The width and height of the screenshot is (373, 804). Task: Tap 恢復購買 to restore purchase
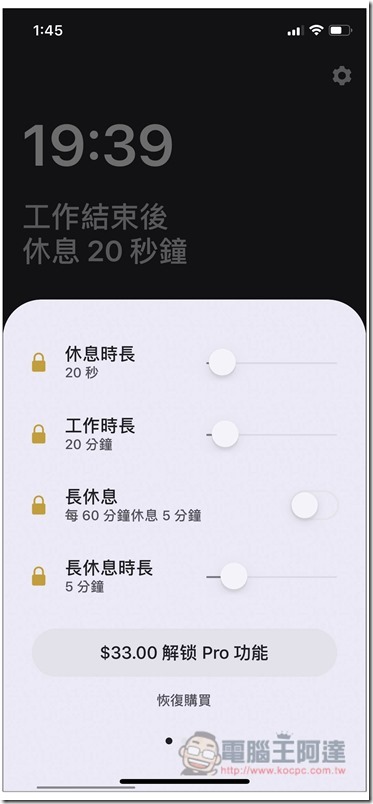point(184,700)
